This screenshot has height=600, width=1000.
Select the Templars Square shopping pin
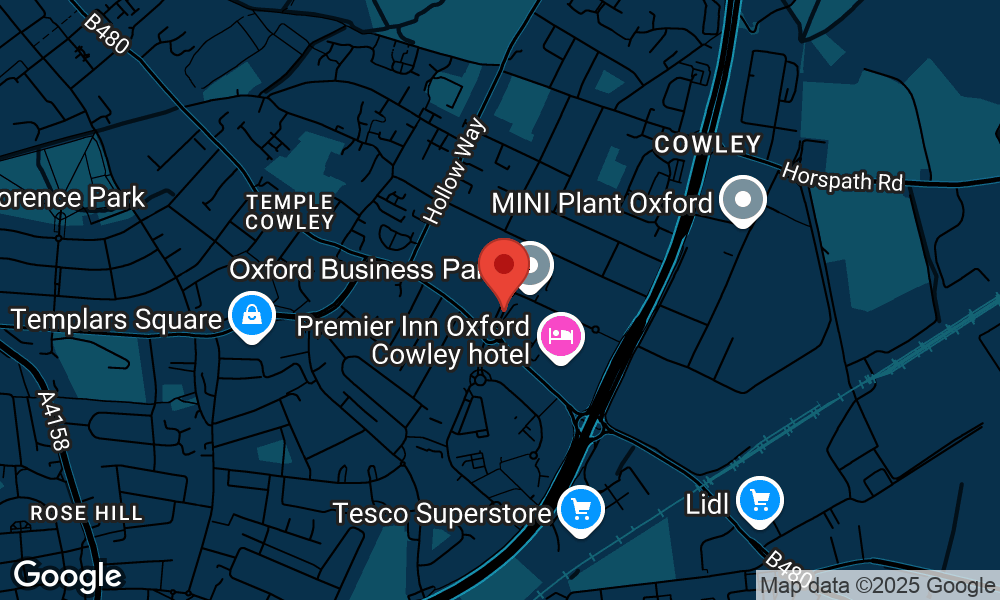(254, 316)
